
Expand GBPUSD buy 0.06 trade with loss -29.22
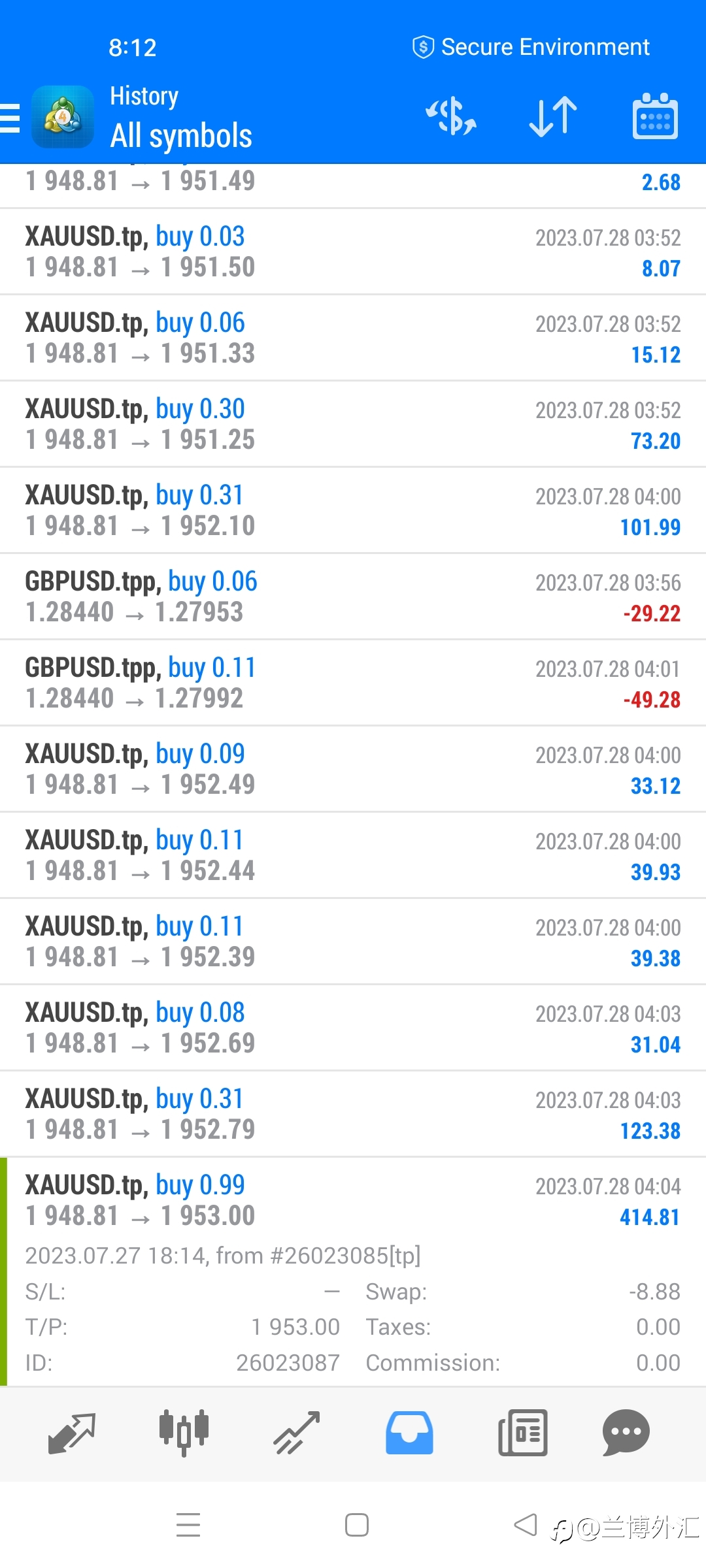[x=353, y=596]
